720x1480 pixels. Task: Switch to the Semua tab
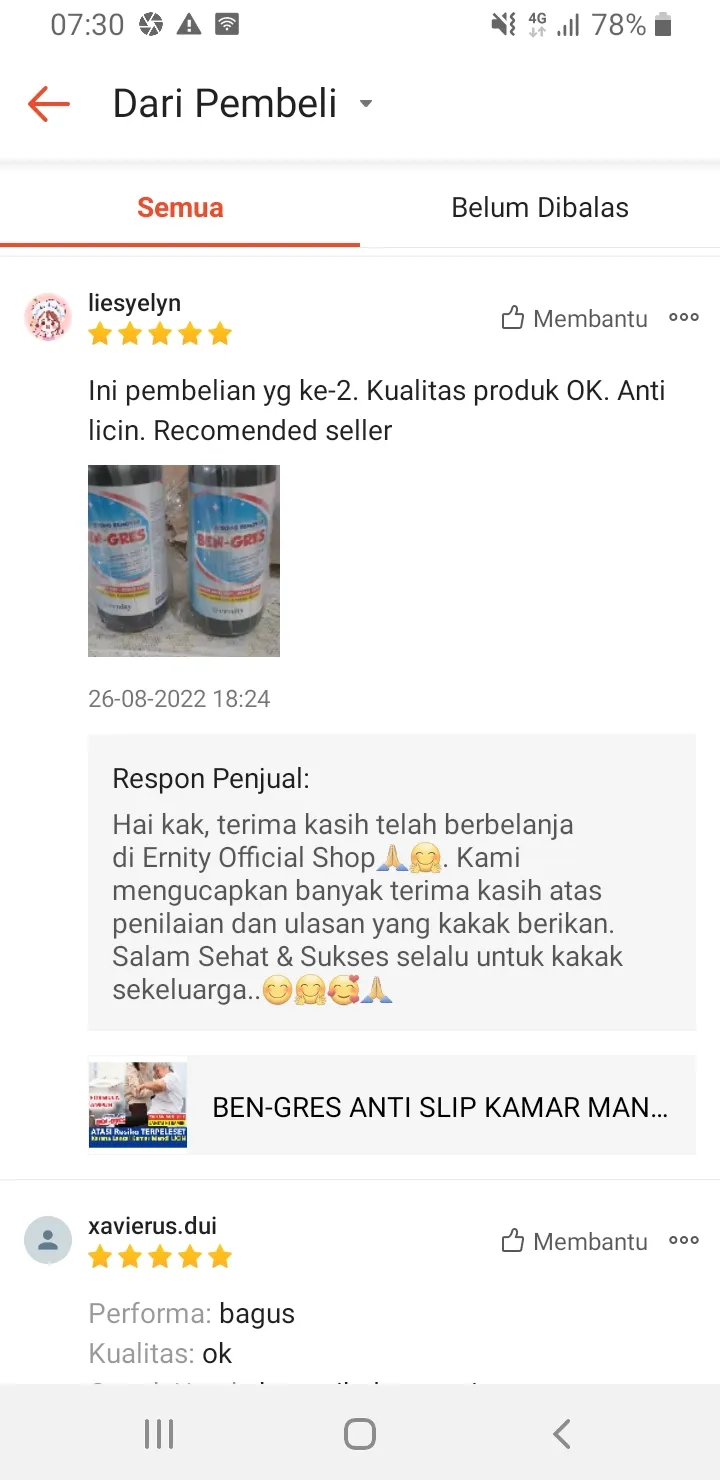(180, 208)
